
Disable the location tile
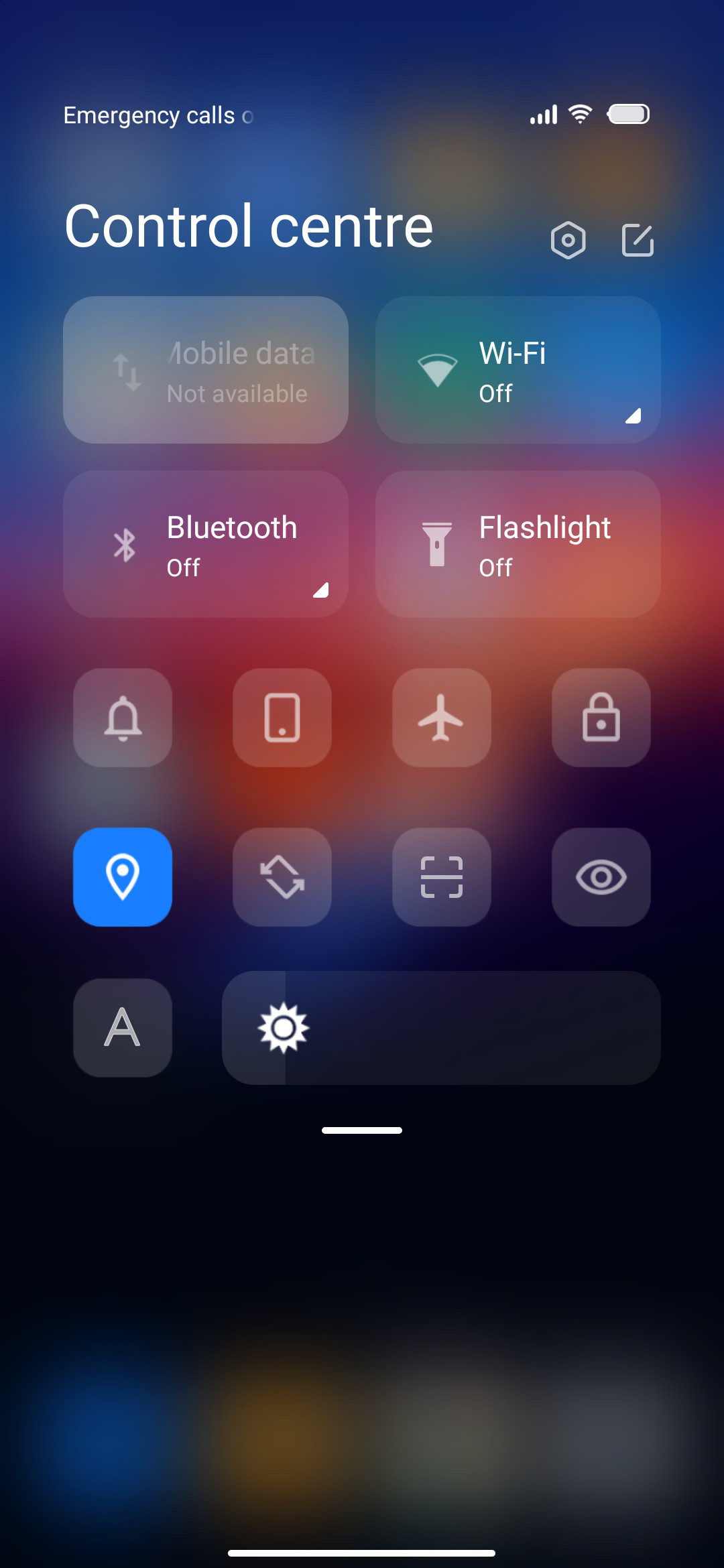[123, 877]
